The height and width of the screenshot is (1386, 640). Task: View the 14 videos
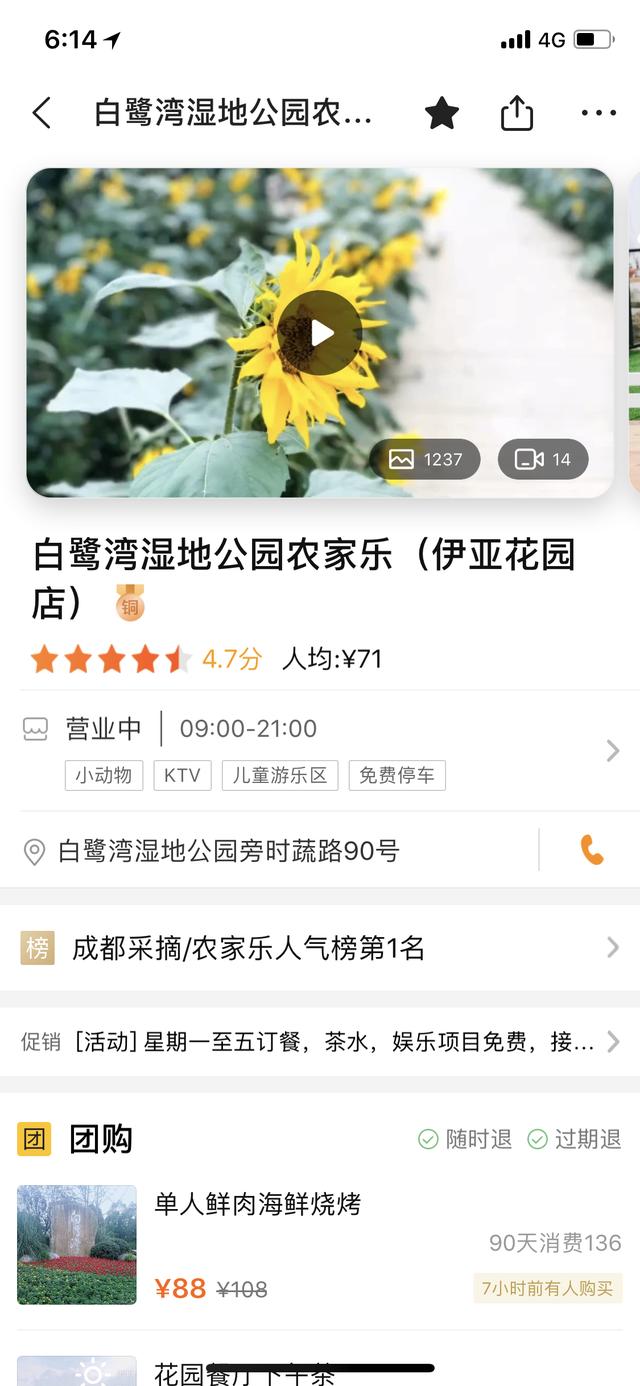click(x=543, y=459)
